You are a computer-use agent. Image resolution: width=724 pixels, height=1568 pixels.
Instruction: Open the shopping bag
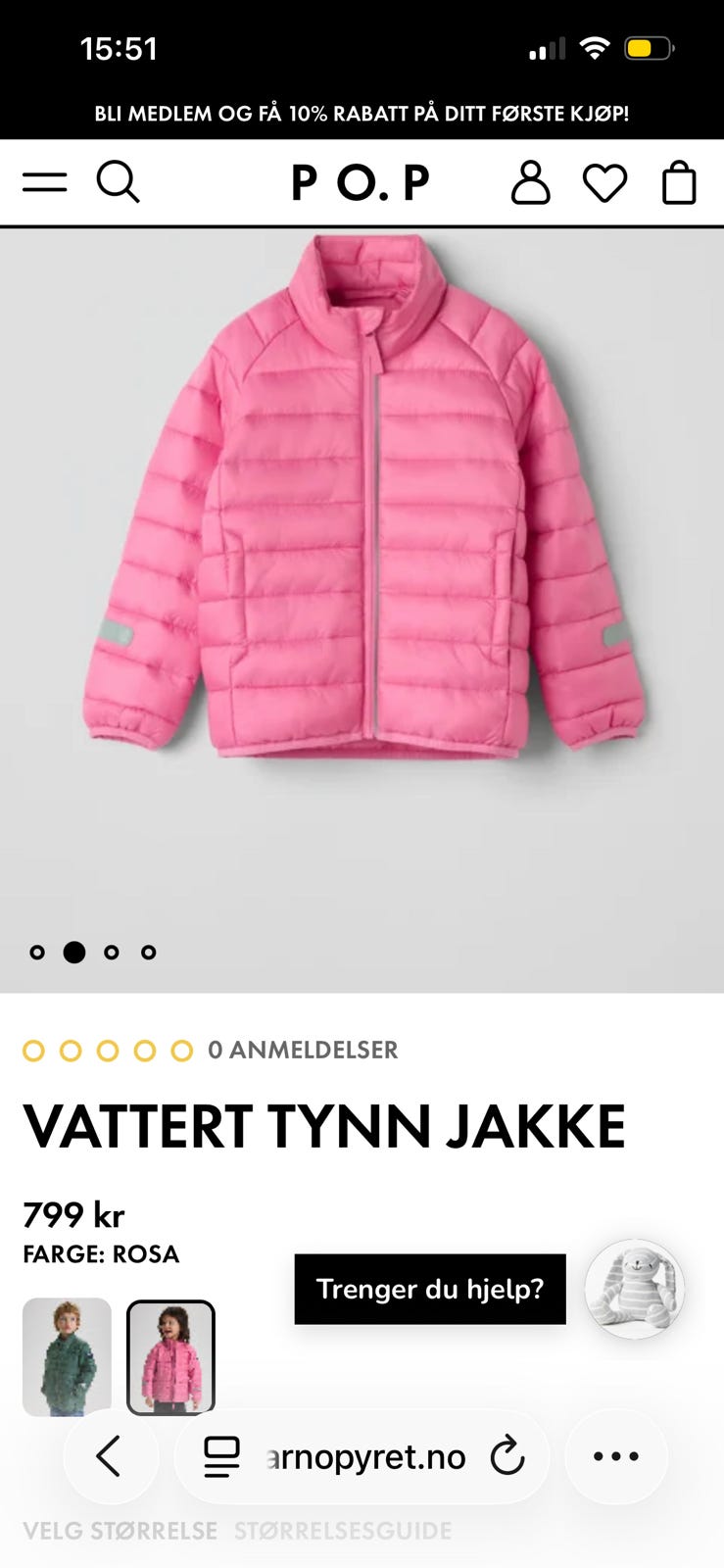pyautogui.click(x=679, y=182)
